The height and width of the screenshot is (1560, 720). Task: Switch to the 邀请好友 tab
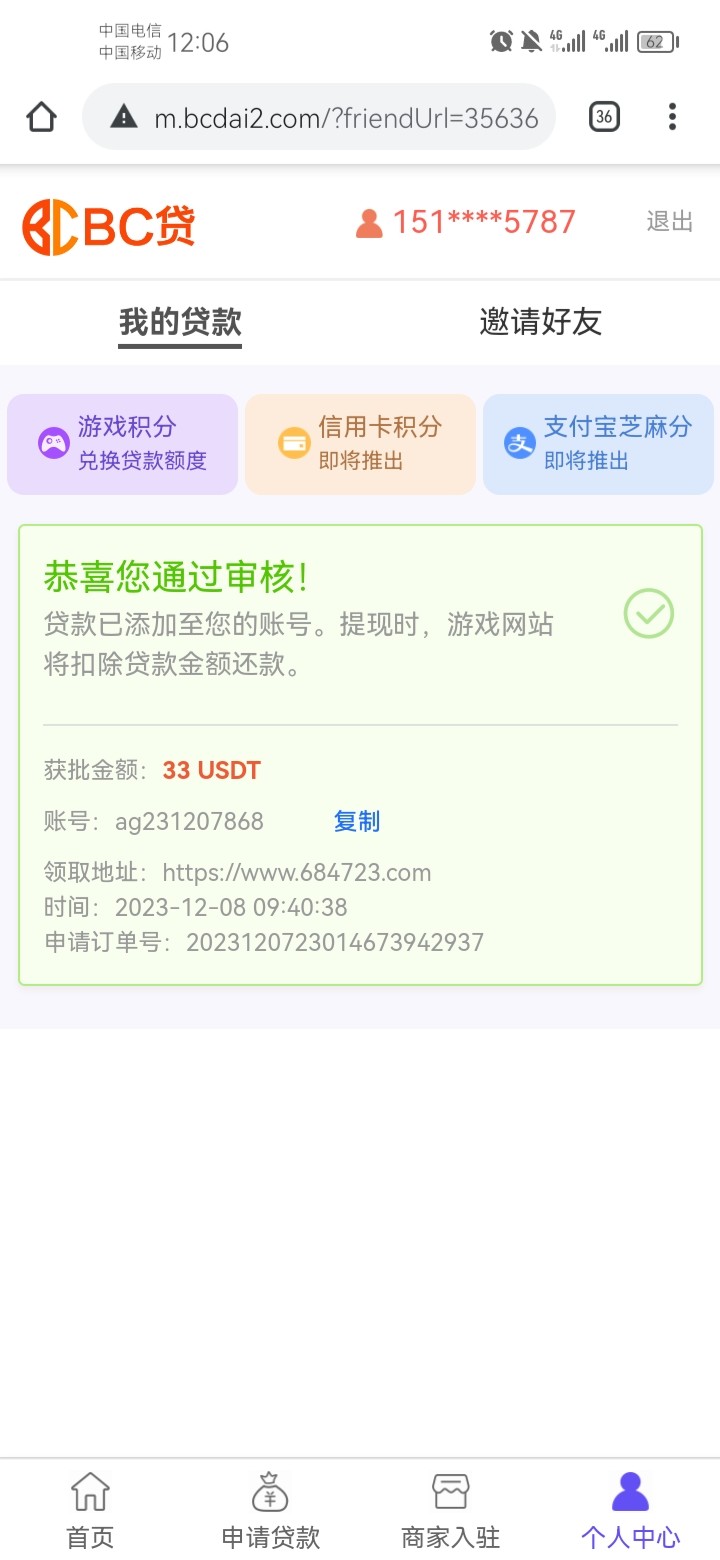pos(540,322)
